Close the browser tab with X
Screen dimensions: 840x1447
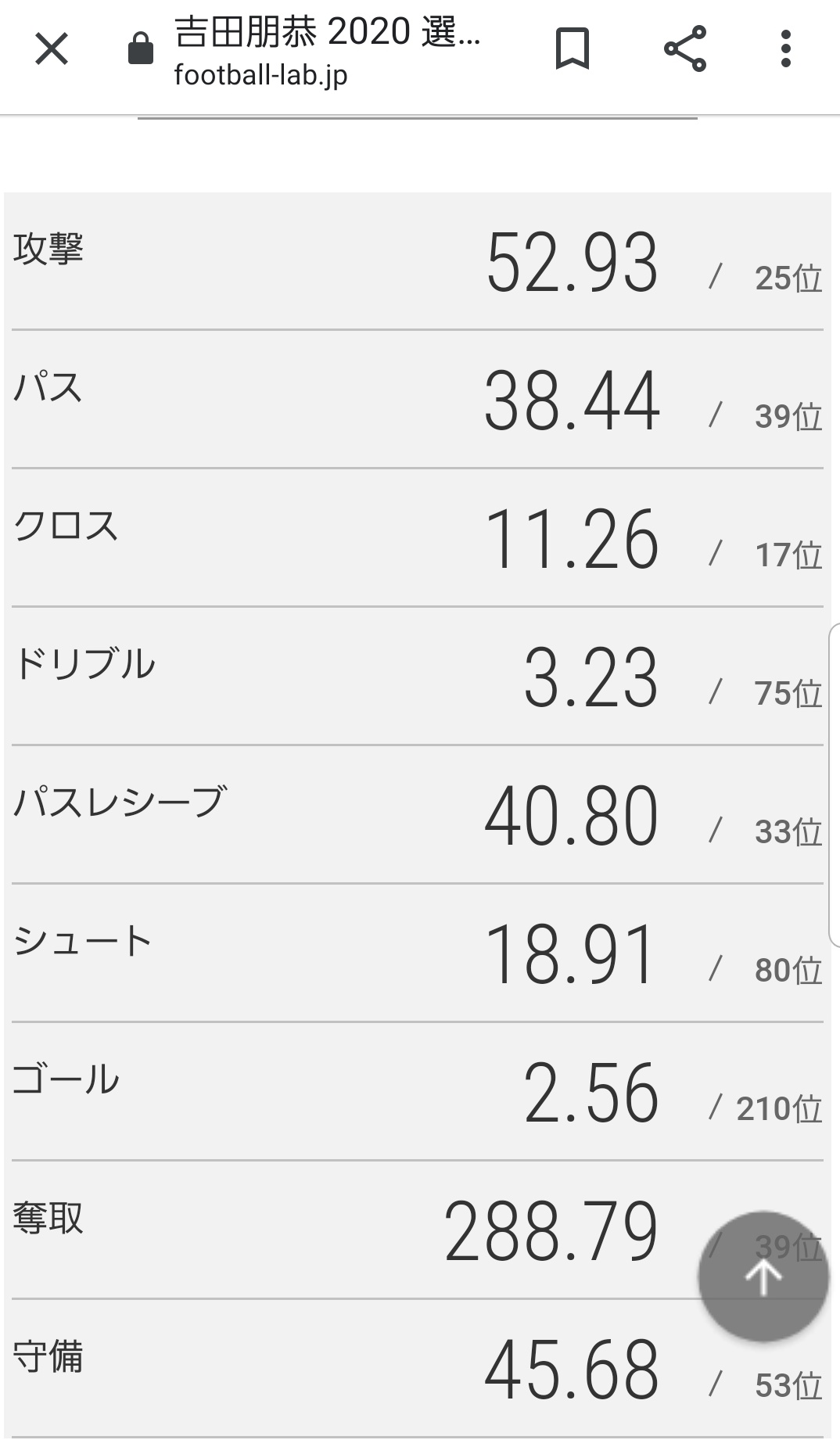[x=52, y=49]
